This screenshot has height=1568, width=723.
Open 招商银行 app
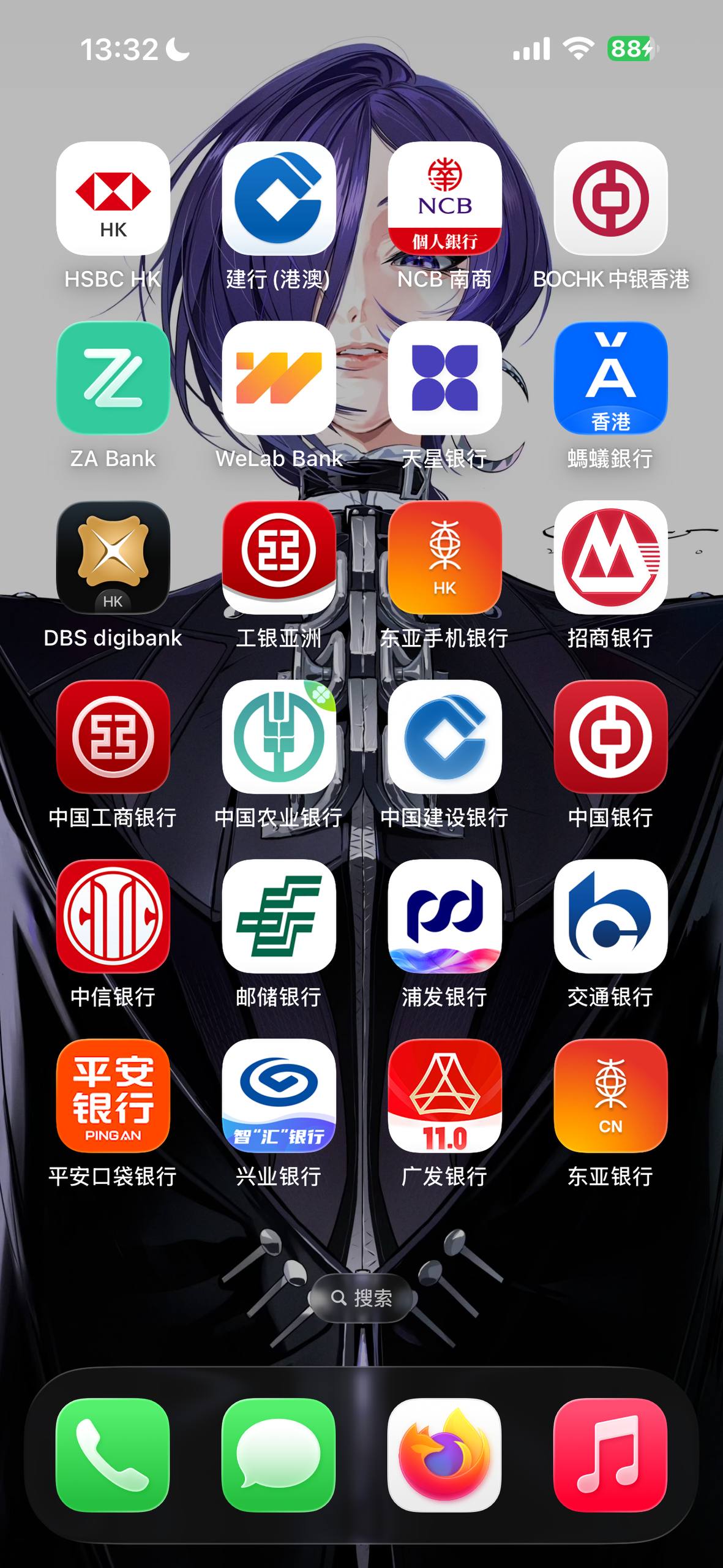coord(610,557)
